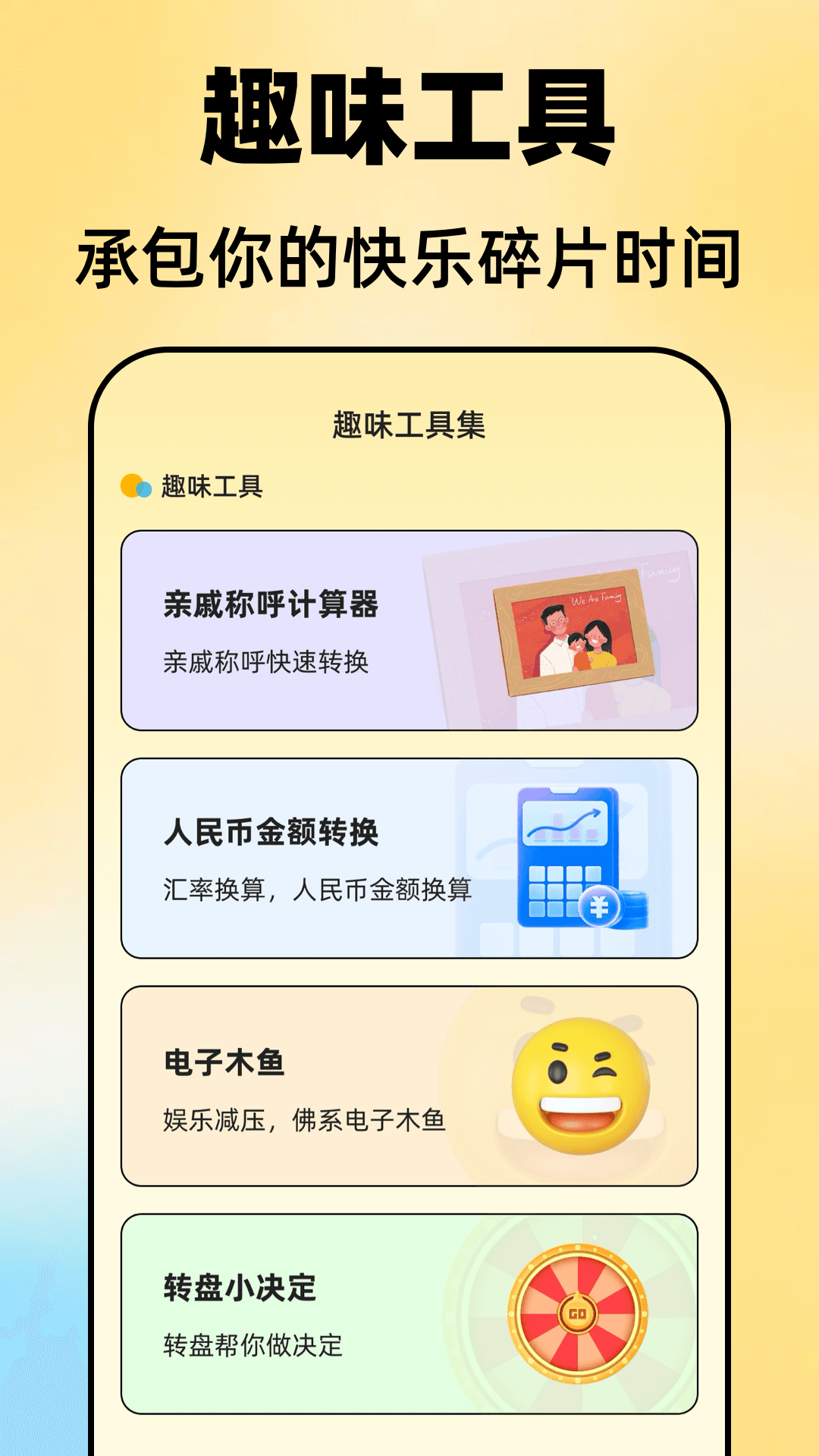Tap the ¥ coin icon near the calculator
This screenshot has width=819, height=1456.
pos(599,906)
